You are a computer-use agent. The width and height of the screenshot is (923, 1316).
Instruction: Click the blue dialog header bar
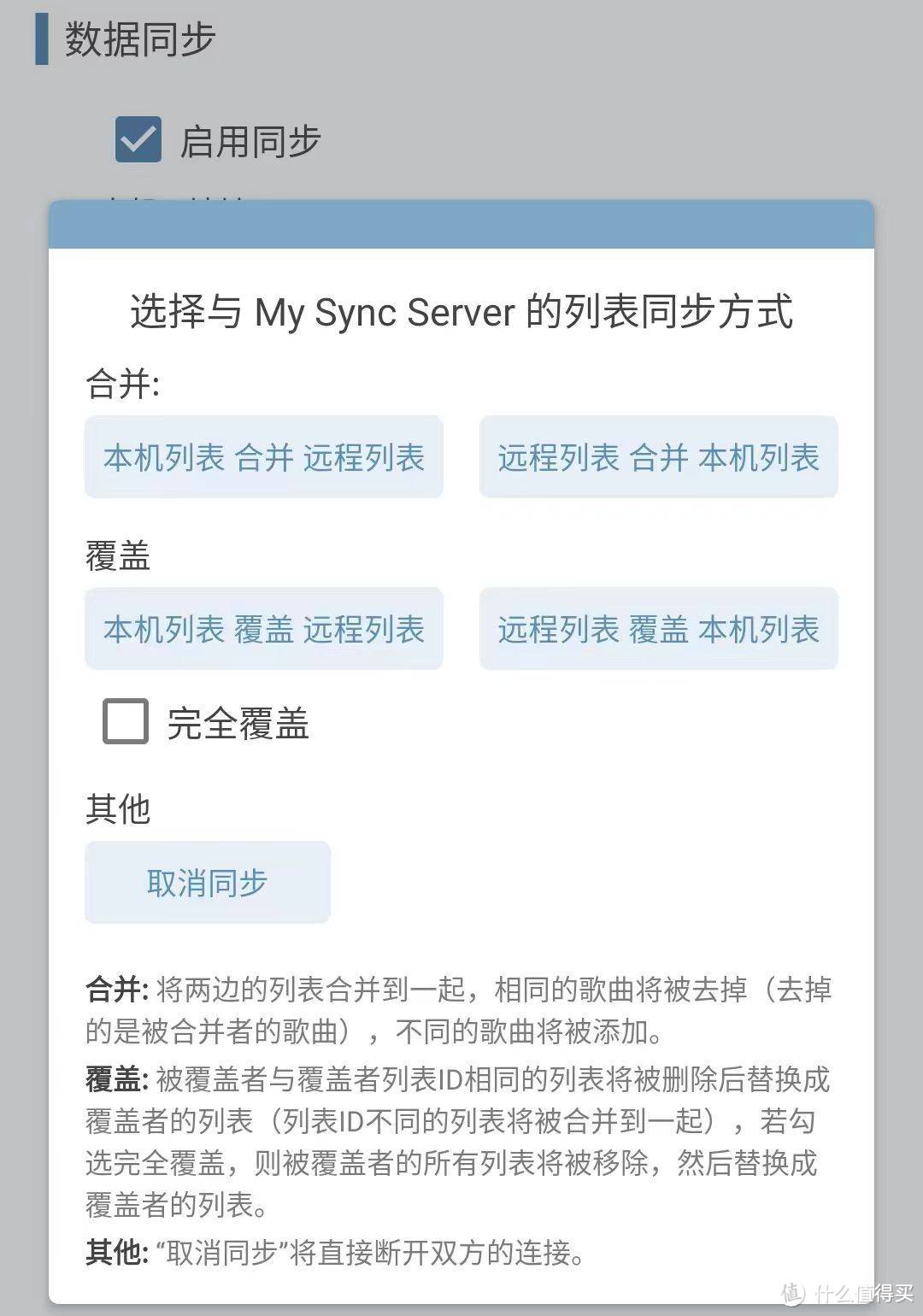(x=461, y=224)
